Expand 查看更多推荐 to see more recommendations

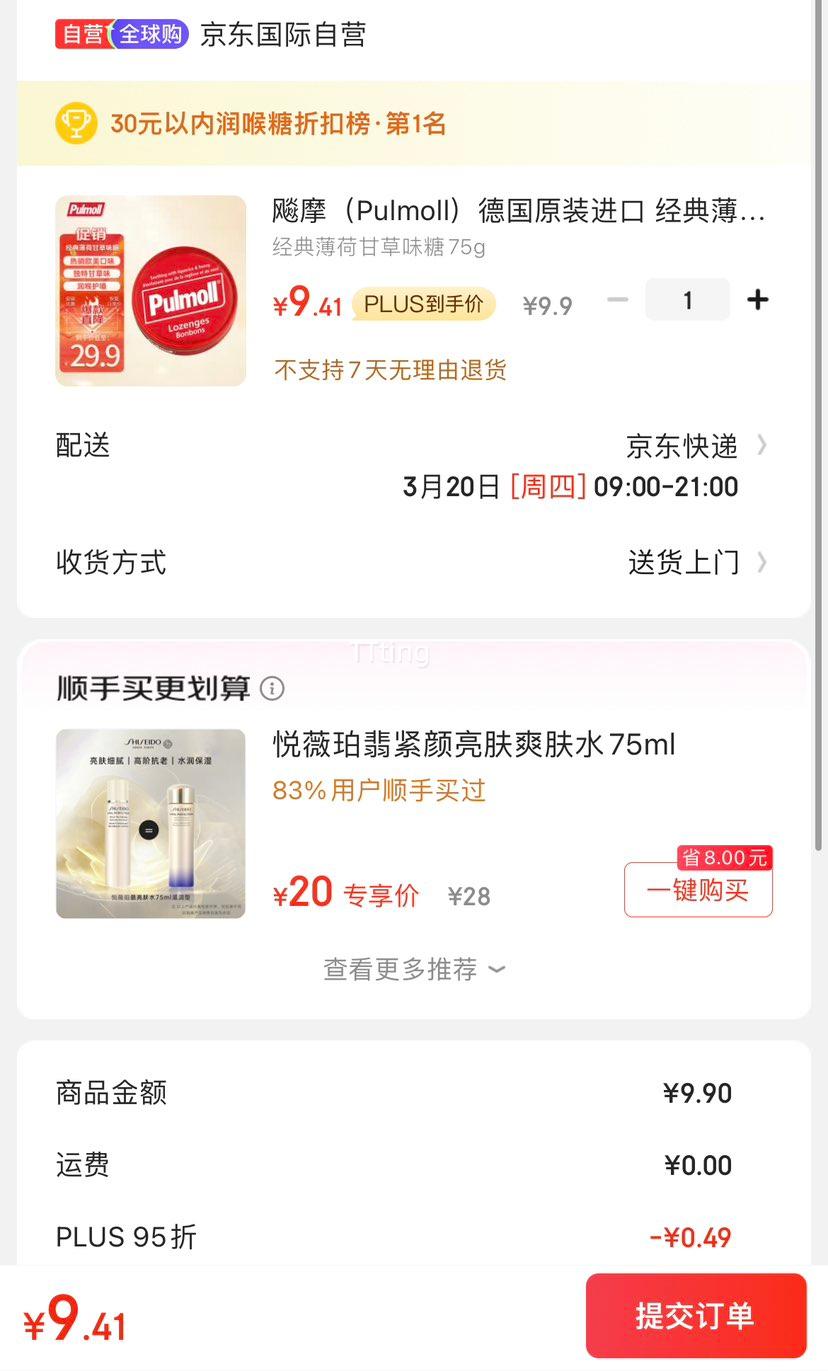[414, 969]
